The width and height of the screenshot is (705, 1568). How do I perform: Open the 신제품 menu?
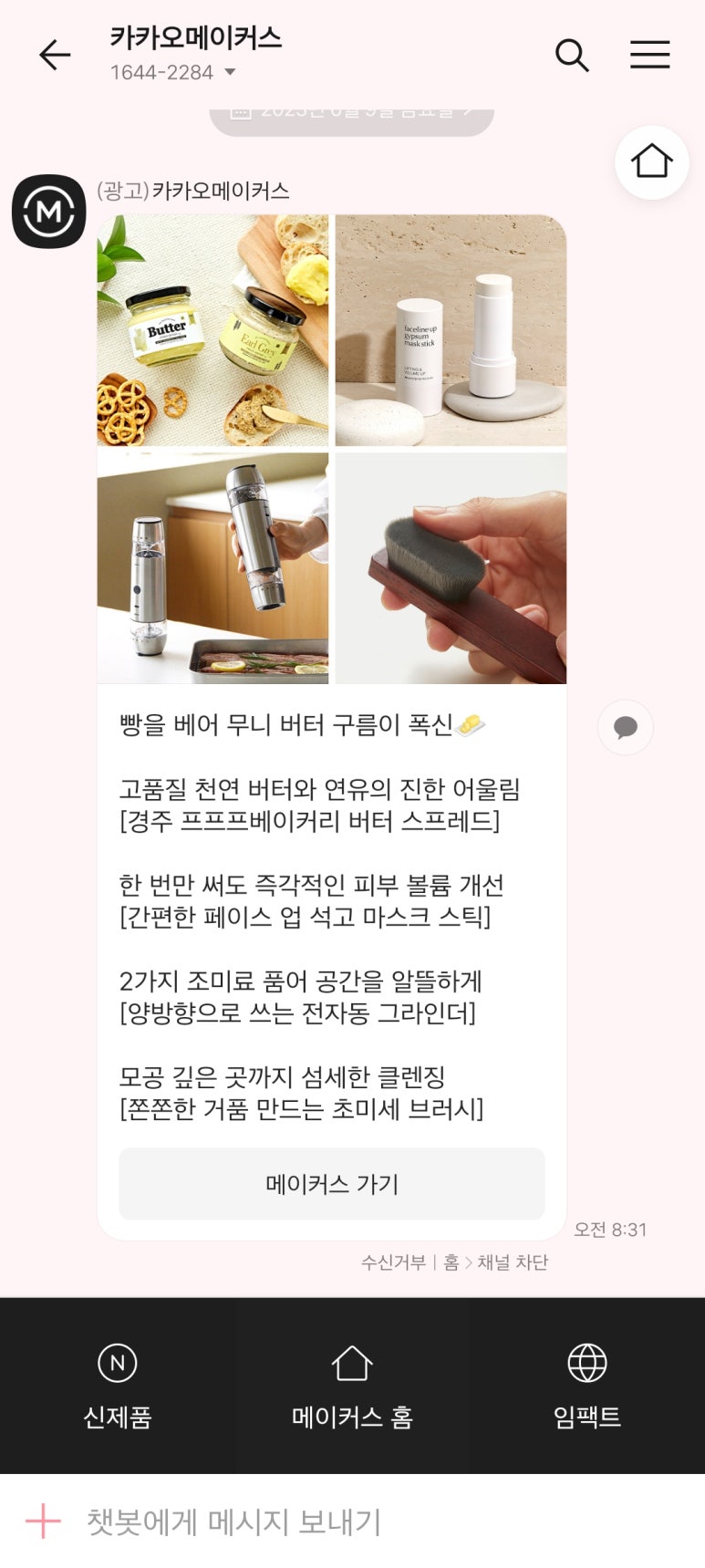[118, 1386]
